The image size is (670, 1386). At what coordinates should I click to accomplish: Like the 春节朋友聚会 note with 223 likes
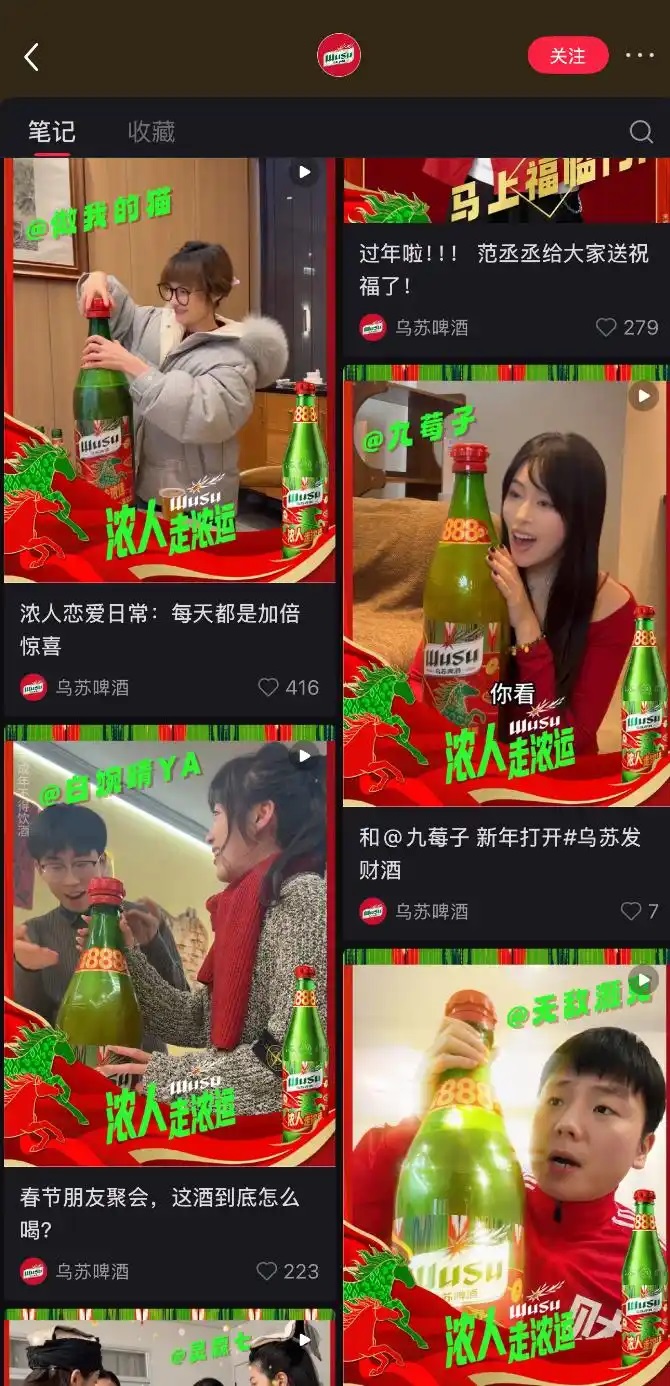click(267, 1271)
